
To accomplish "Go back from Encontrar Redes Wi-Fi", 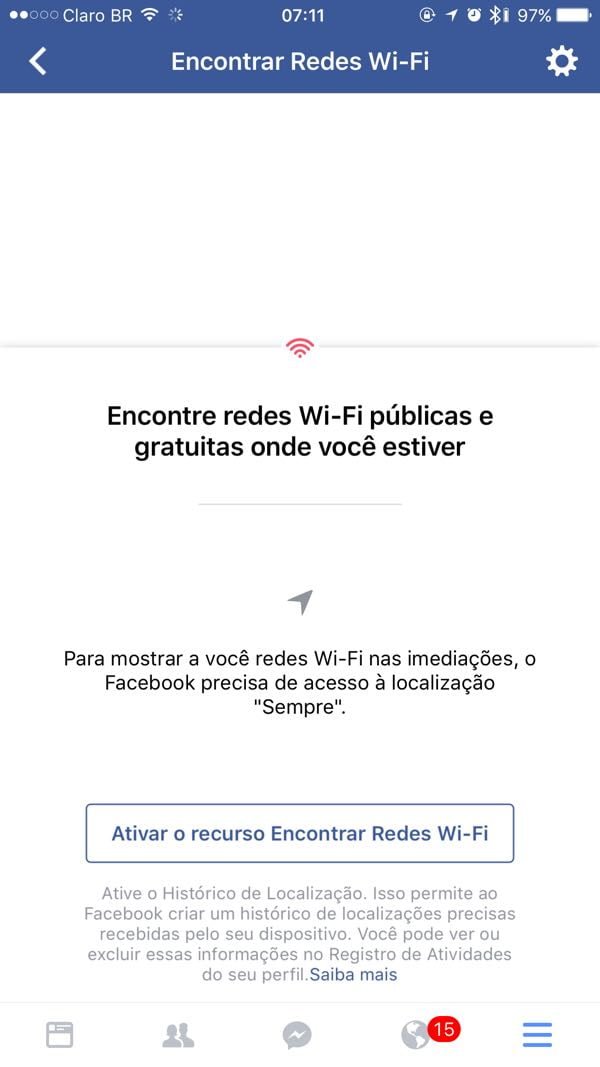I will point(37,61).
